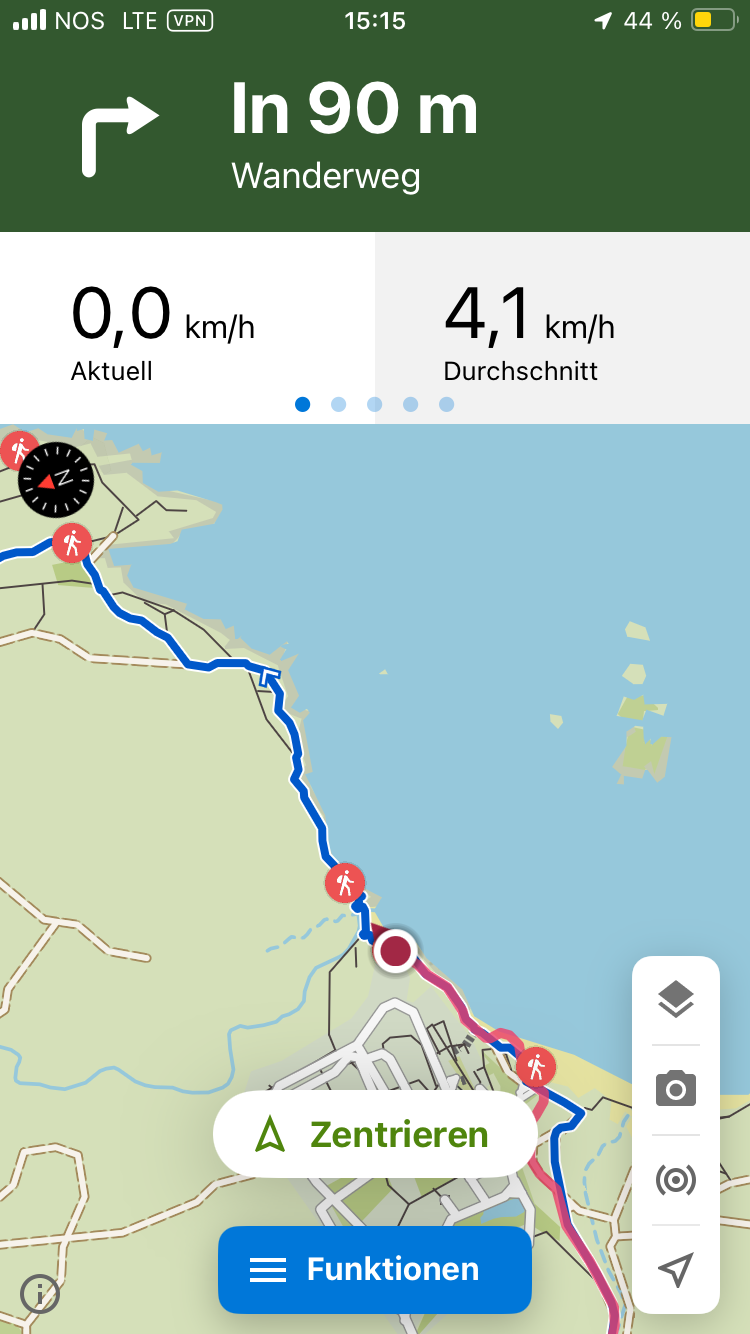This screenshot has width=750, height=1334.
Task: Open the map info icon
Action: pos(40,1294)
